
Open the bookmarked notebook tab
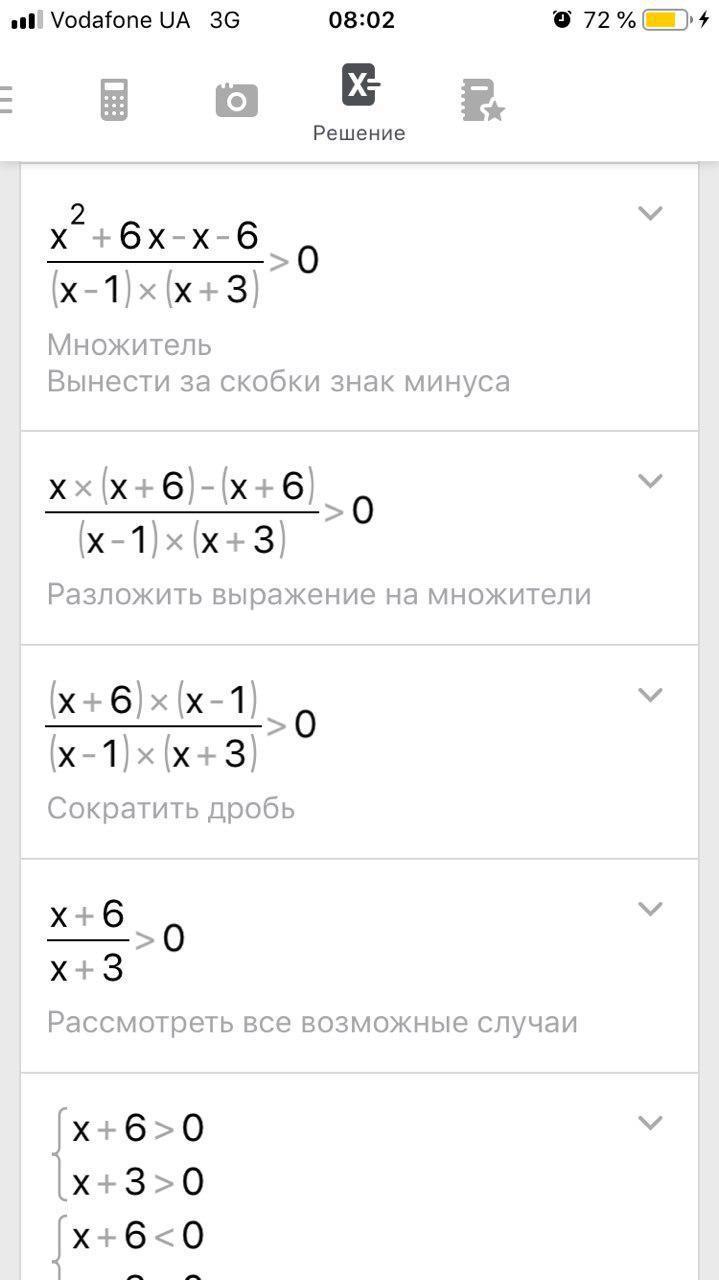coord(482,100)
